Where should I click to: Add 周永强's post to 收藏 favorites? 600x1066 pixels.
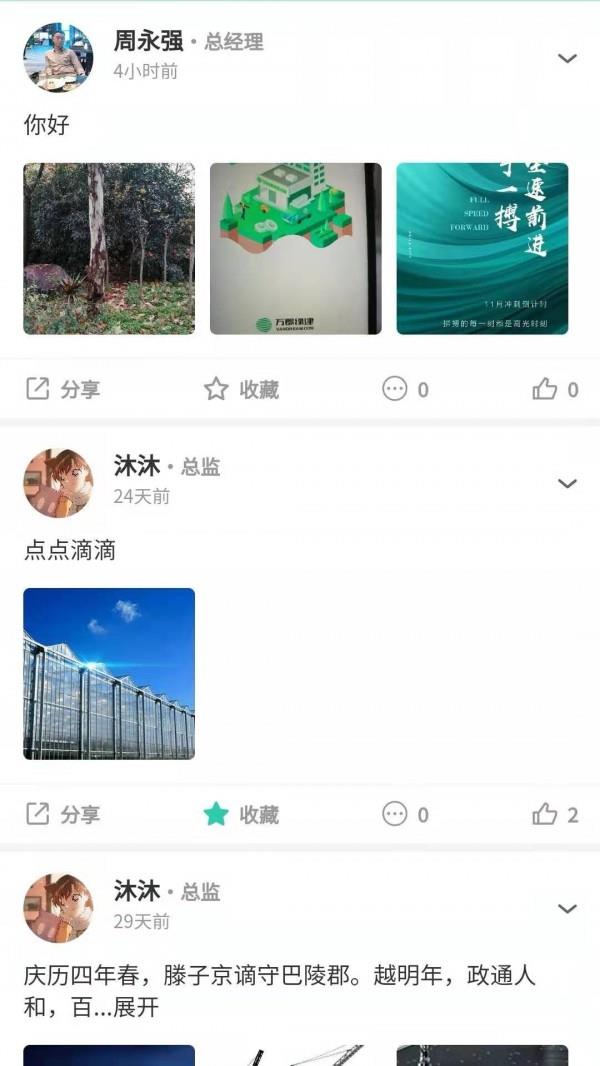tap(241, 390)
